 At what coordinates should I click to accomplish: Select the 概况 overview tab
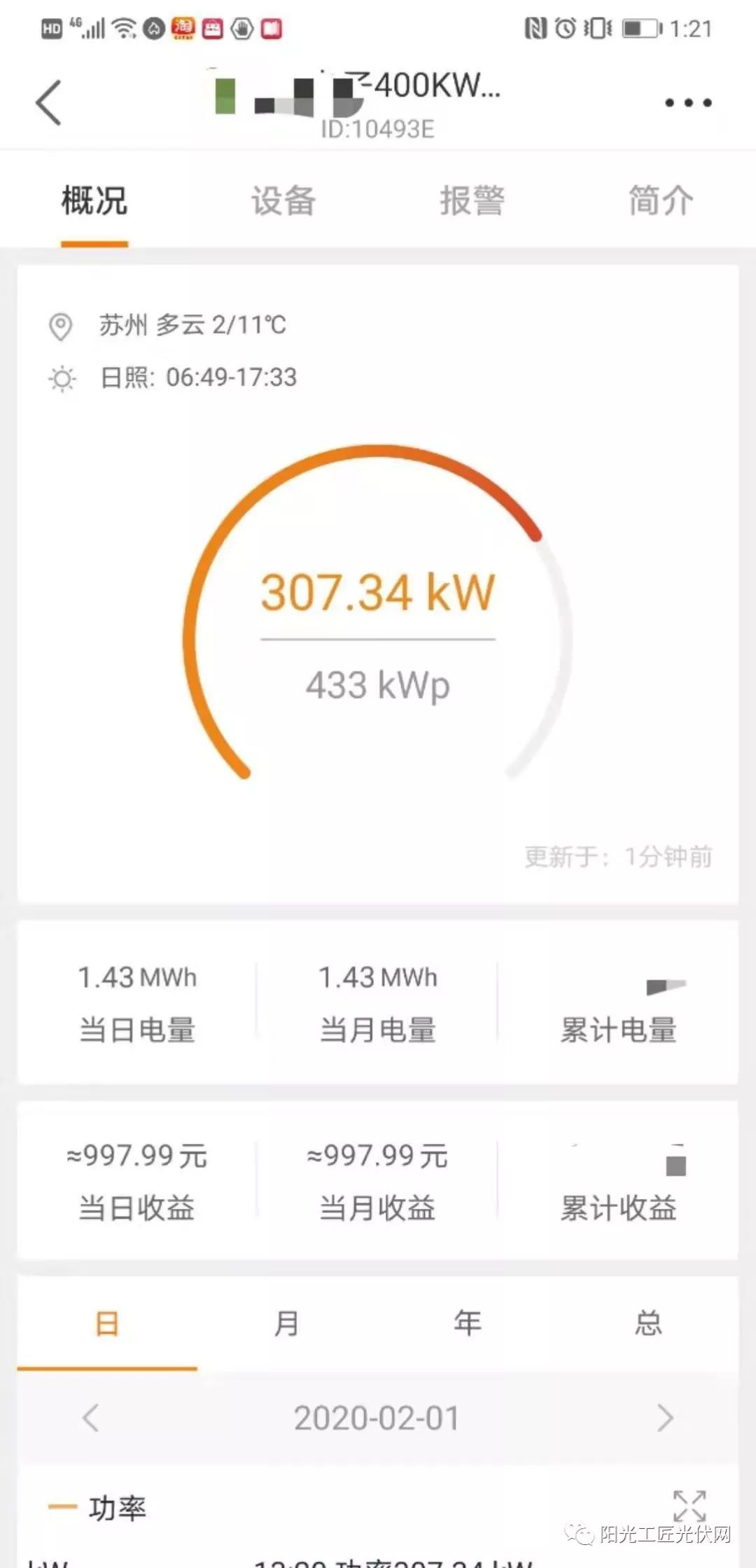94,201
